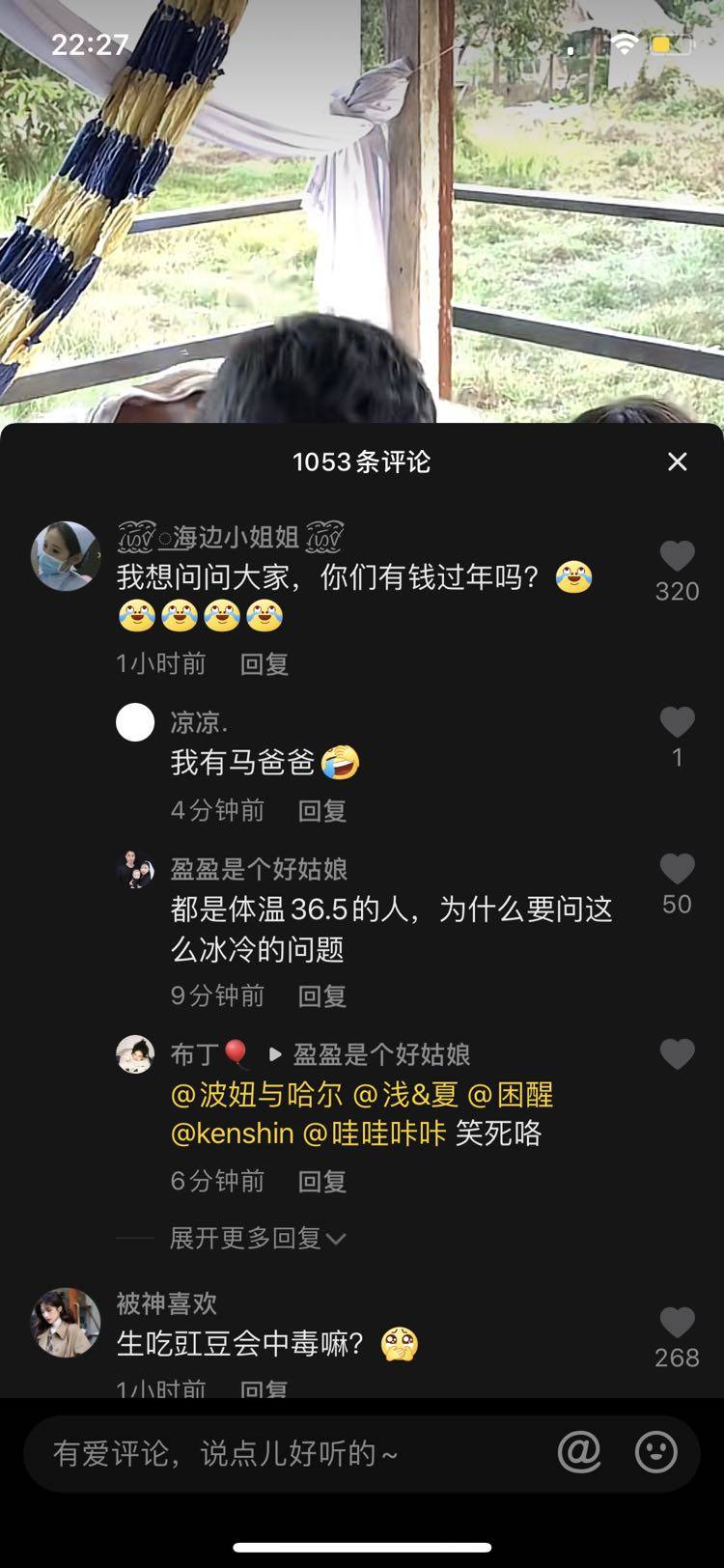This screenshot has width=724, height=1568.
Task: Close the comments panel
Action: [x=678, y=462]
